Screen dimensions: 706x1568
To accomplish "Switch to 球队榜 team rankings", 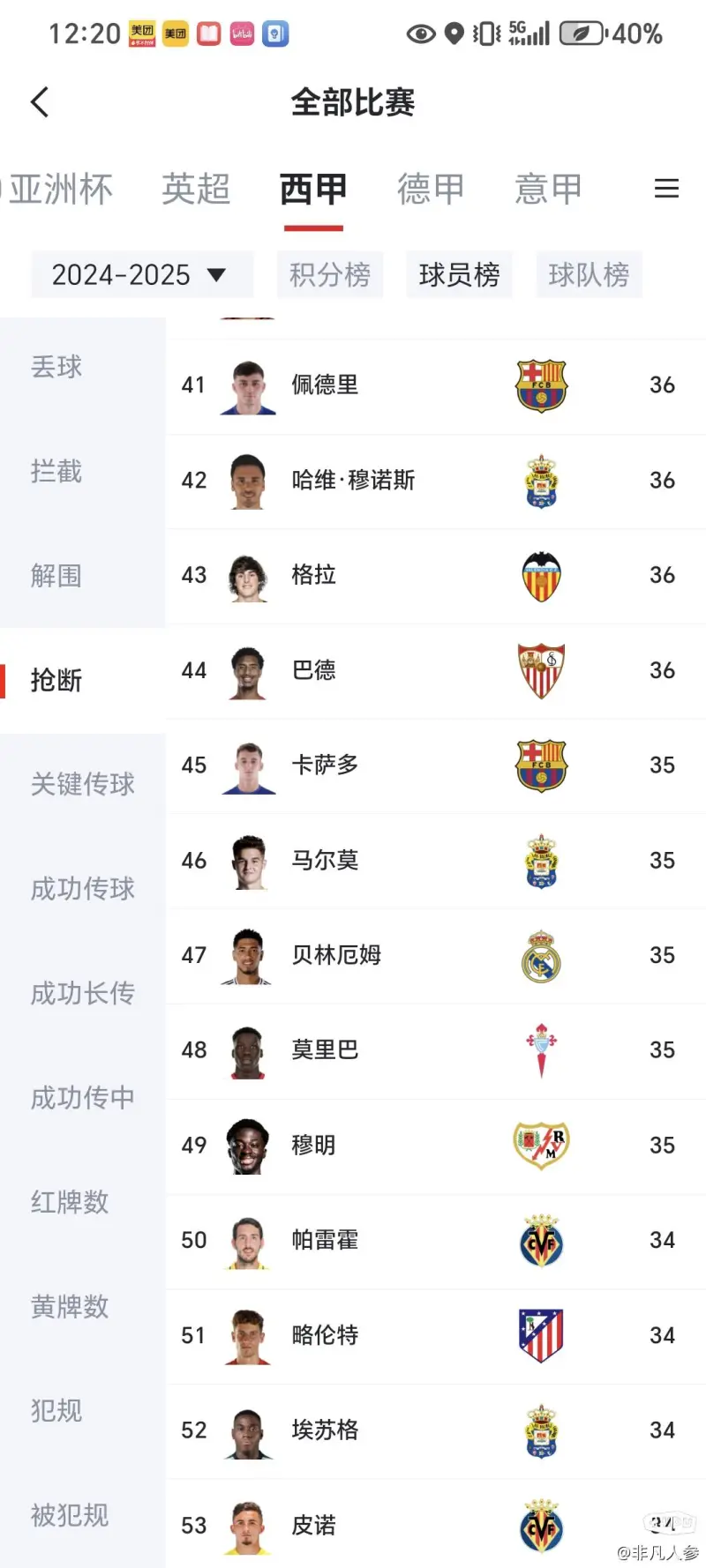I will pos(590,274).
